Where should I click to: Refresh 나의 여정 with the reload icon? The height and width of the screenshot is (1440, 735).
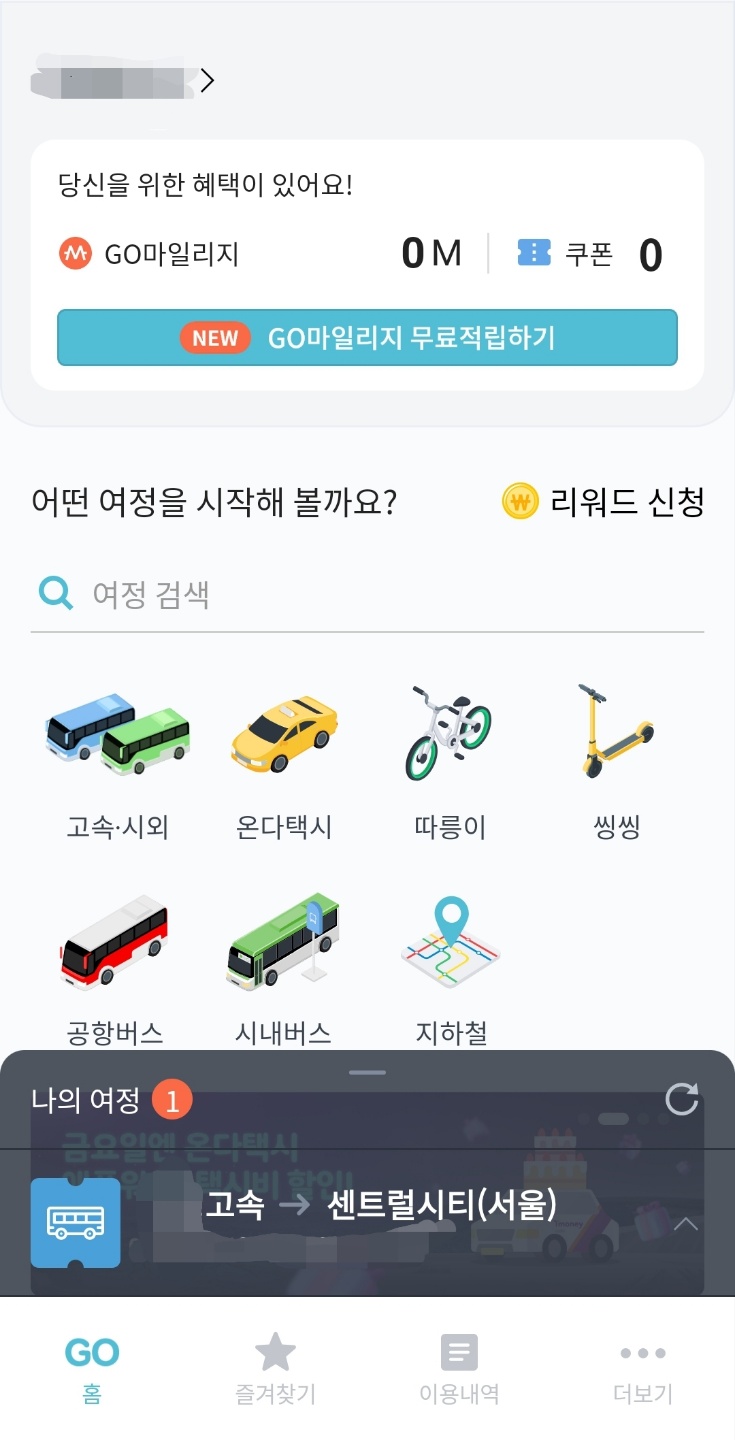point(682,1100)
